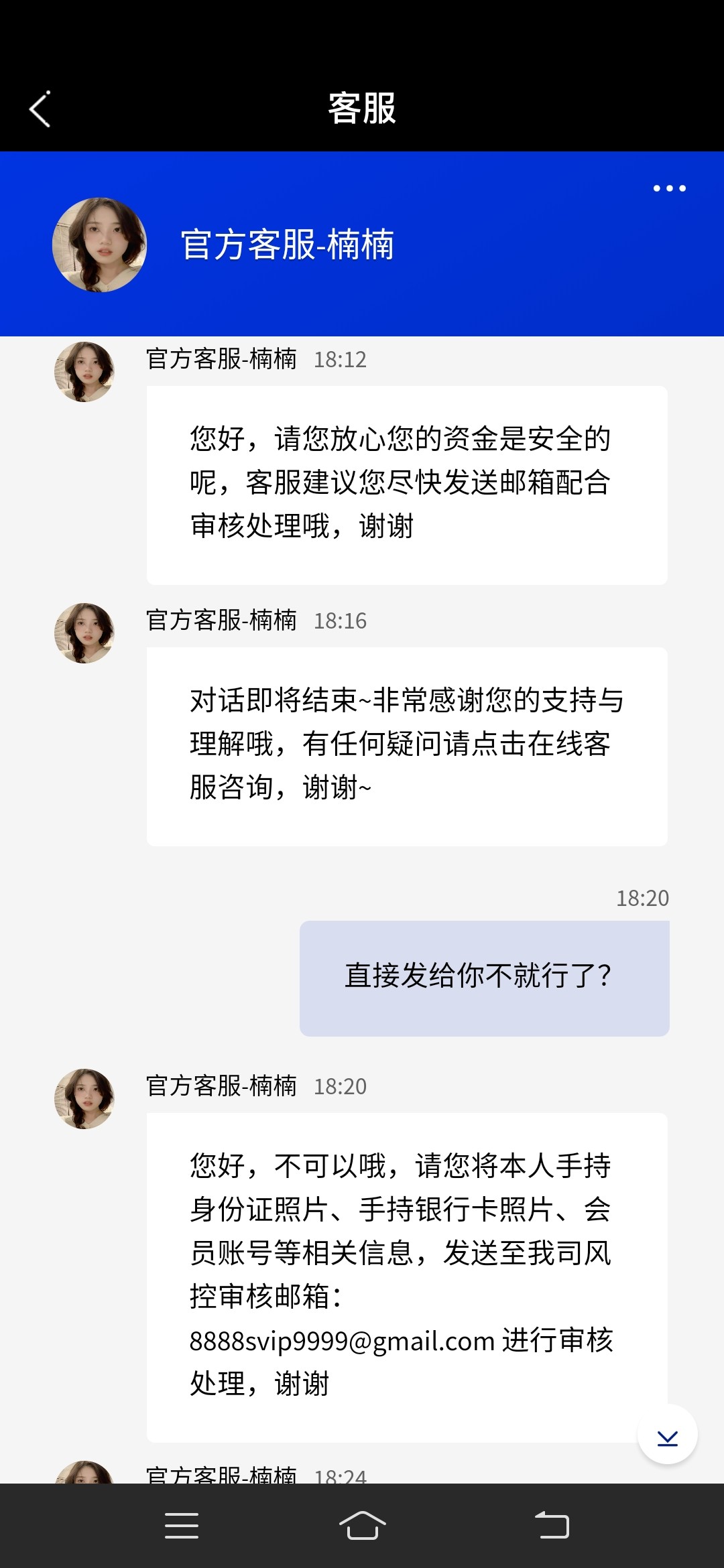The height and width of the screenshot is (1568, 724).
Task: Jump to the latest message
Action: coord(667,1434)
